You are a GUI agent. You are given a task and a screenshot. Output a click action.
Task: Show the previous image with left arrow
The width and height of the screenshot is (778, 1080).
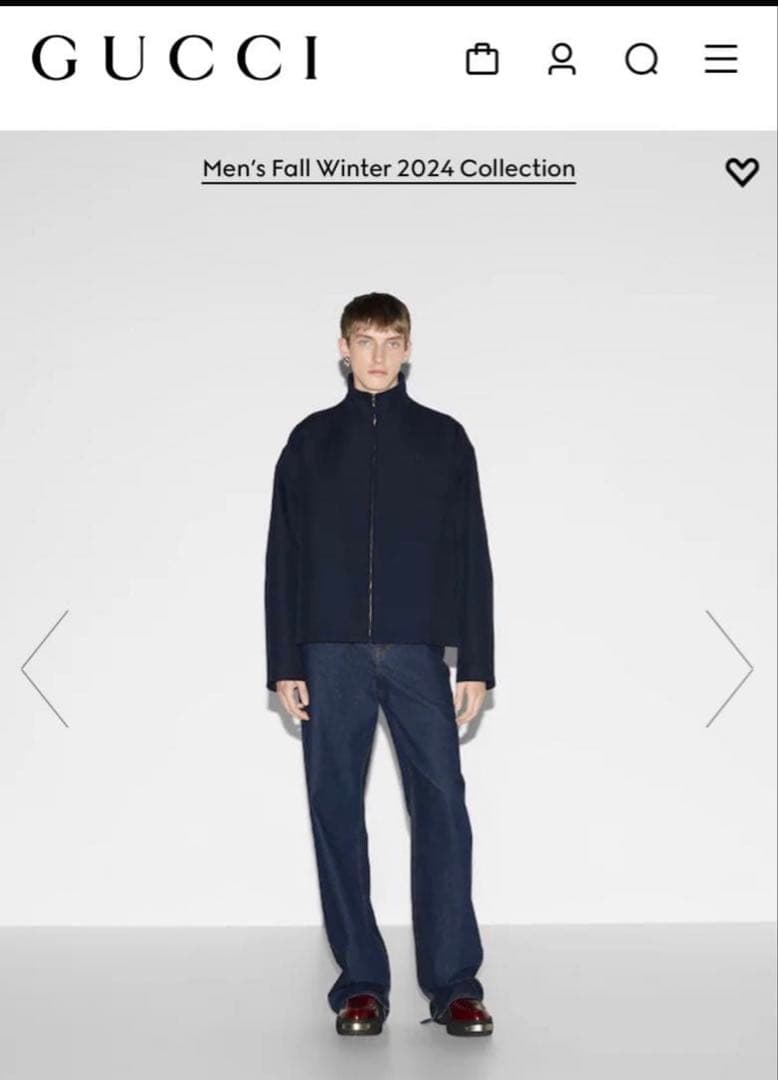[45, 668]
